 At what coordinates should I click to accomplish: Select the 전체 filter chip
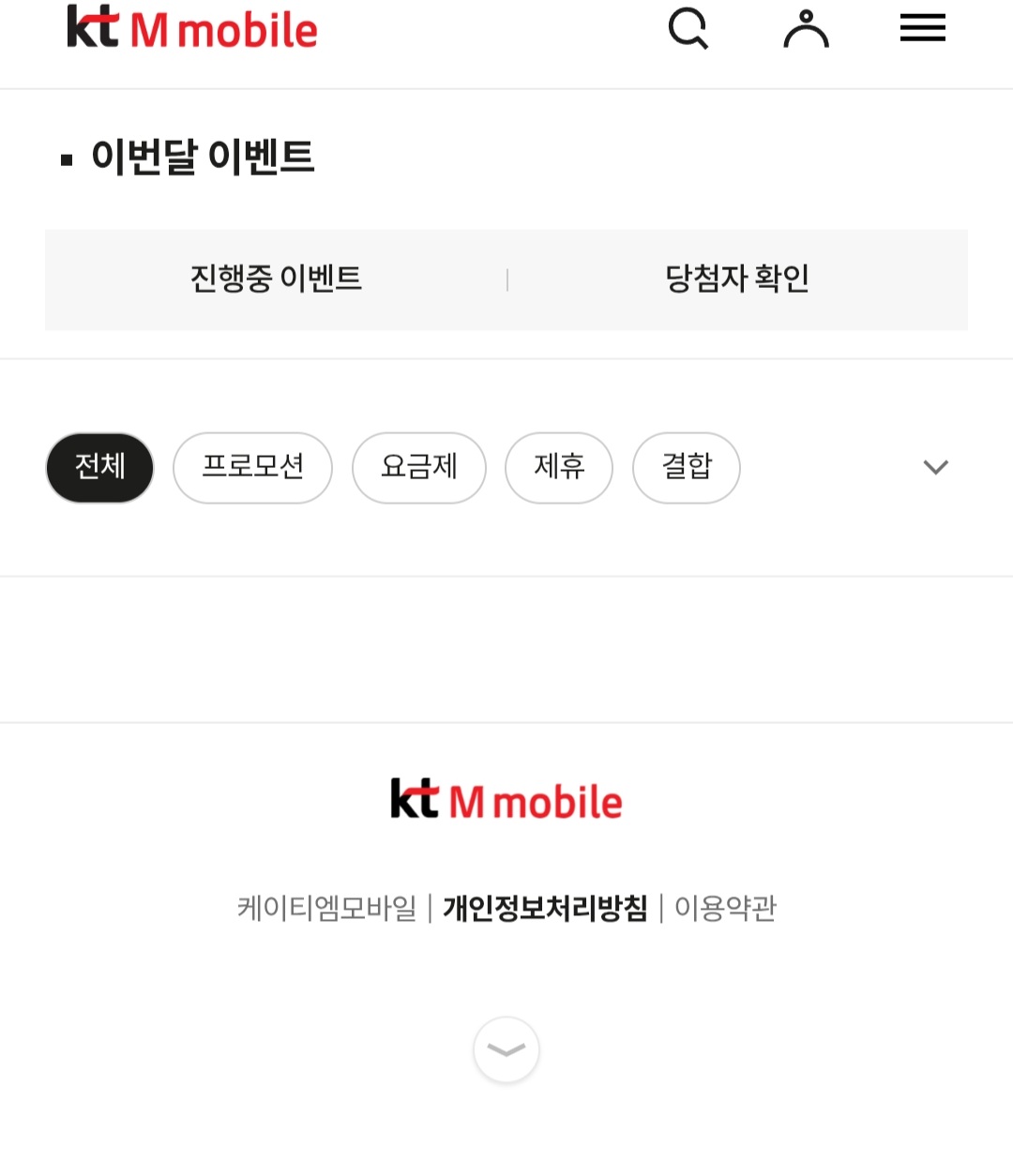99,467
